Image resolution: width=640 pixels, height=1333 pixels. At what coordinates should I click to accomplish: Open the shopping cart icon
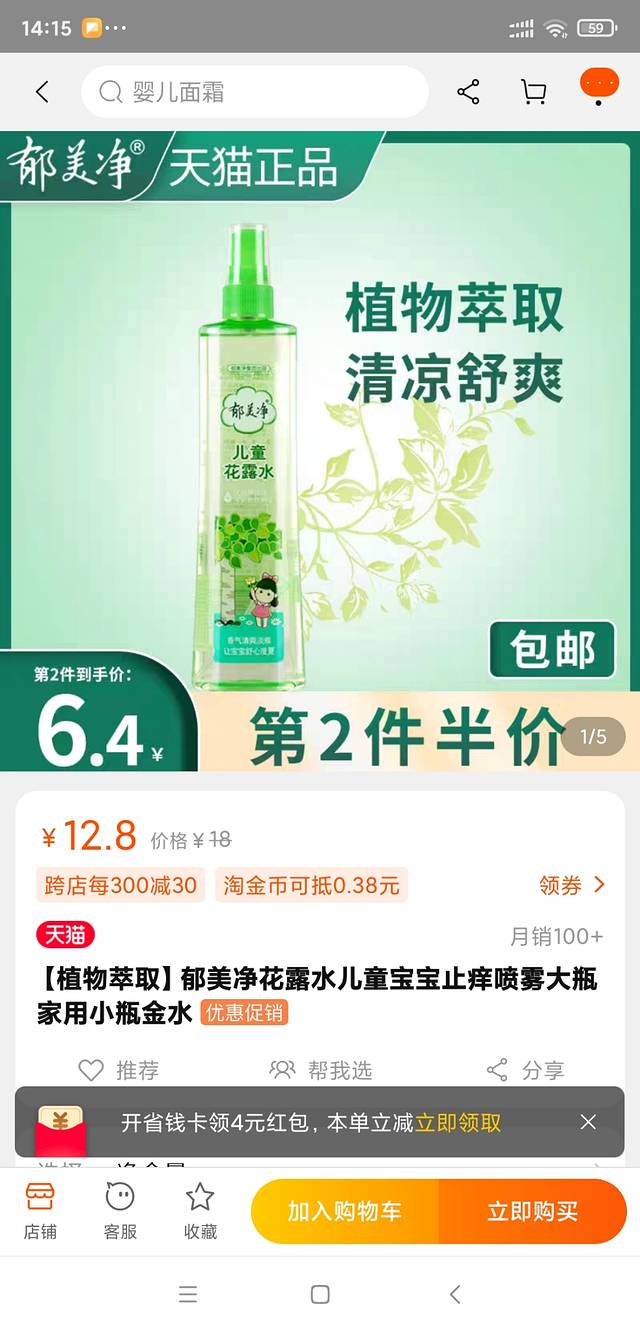(x=534, y=92)
